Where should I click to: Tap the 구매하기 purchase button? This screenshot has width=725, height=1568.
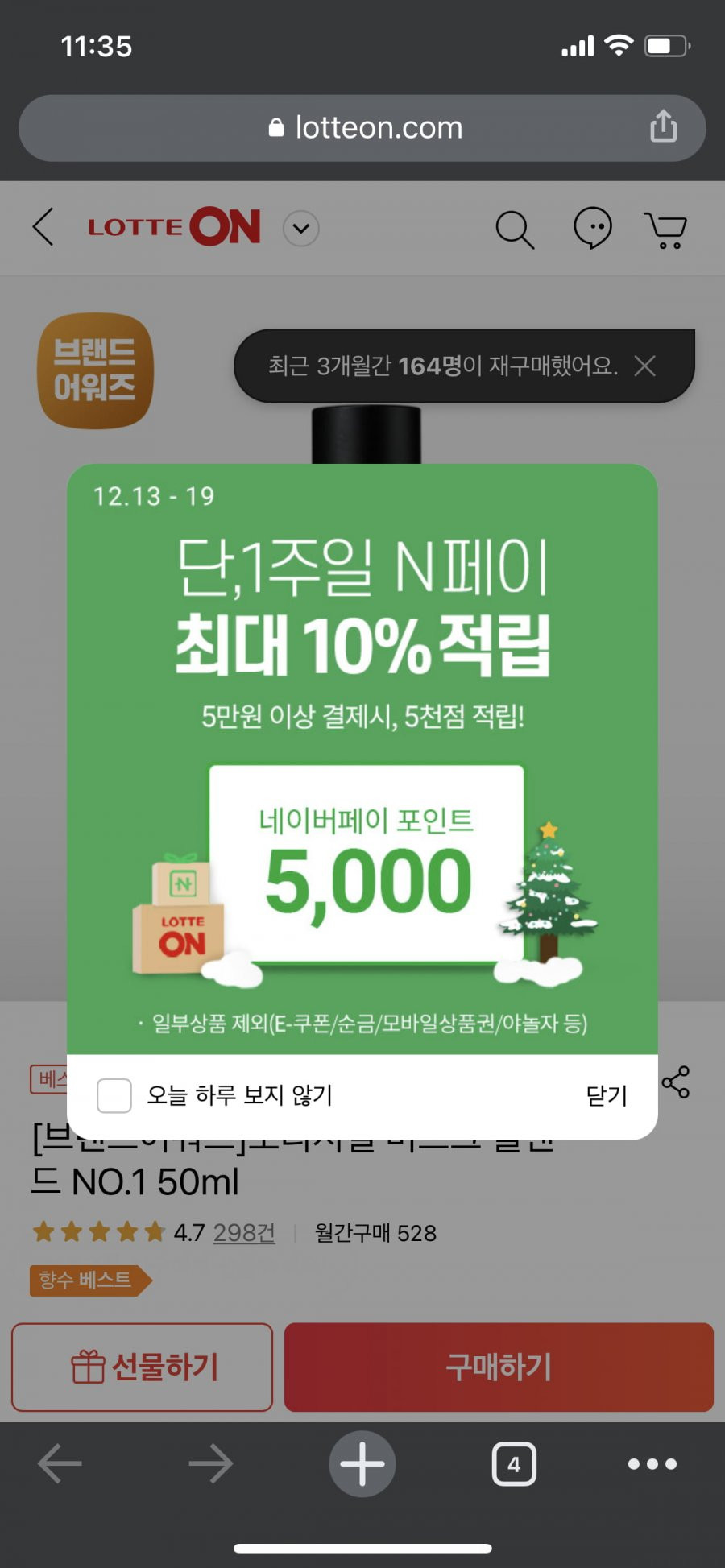pos(499,1367)
